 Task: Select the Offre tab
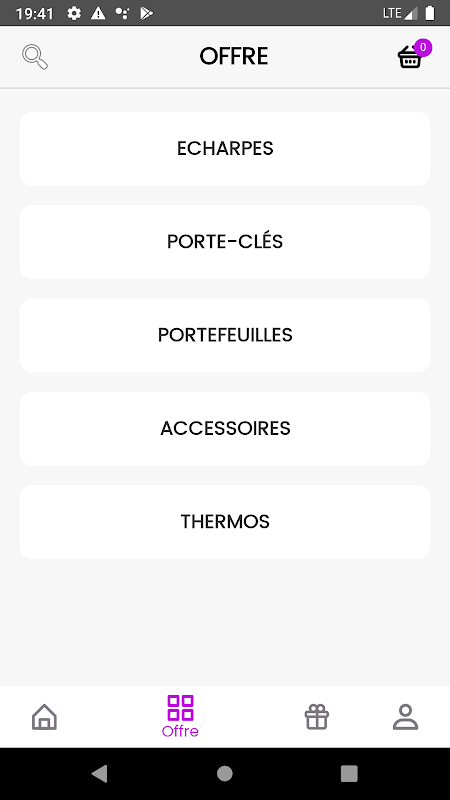click(x=180, y=716)
